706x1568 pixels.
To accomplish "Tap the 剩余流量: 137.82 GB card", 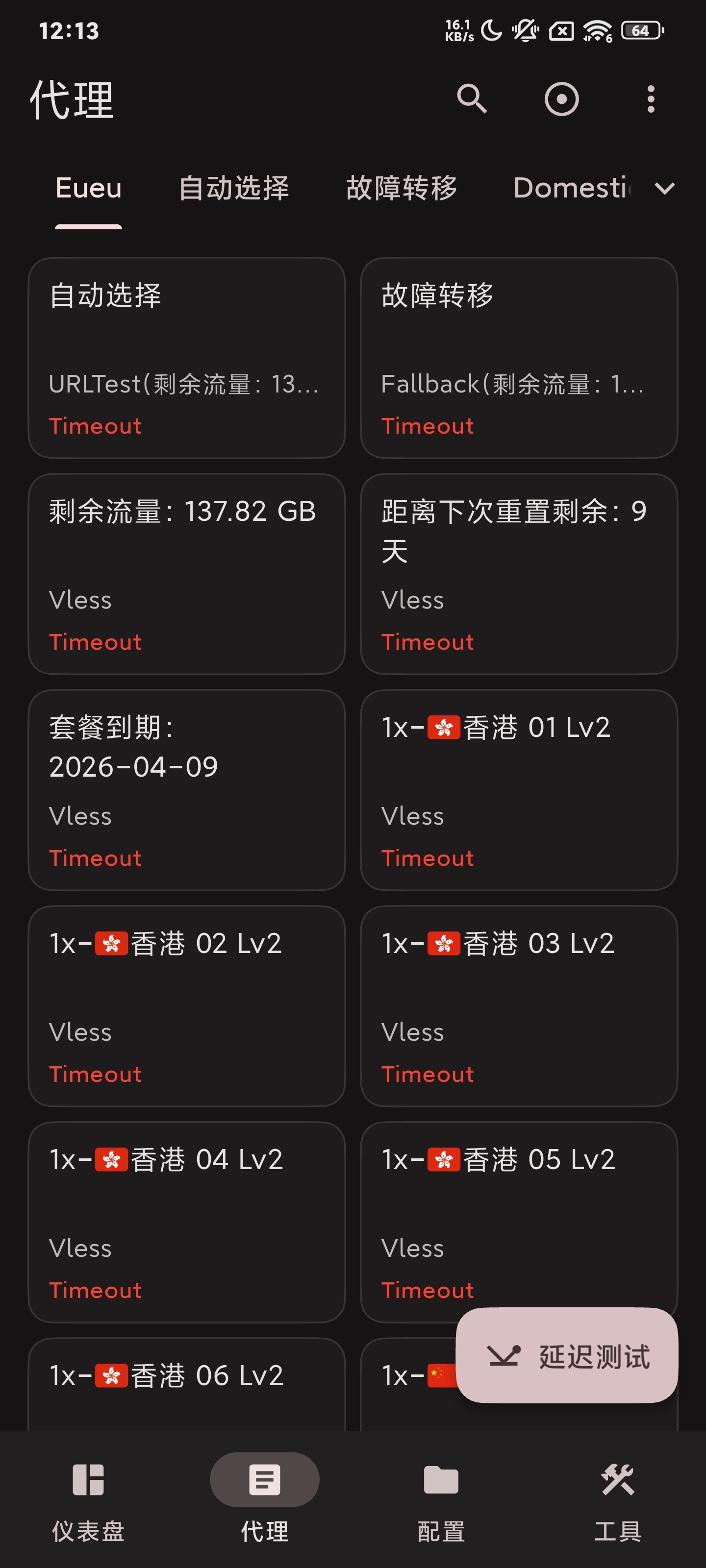I will 186,573.
